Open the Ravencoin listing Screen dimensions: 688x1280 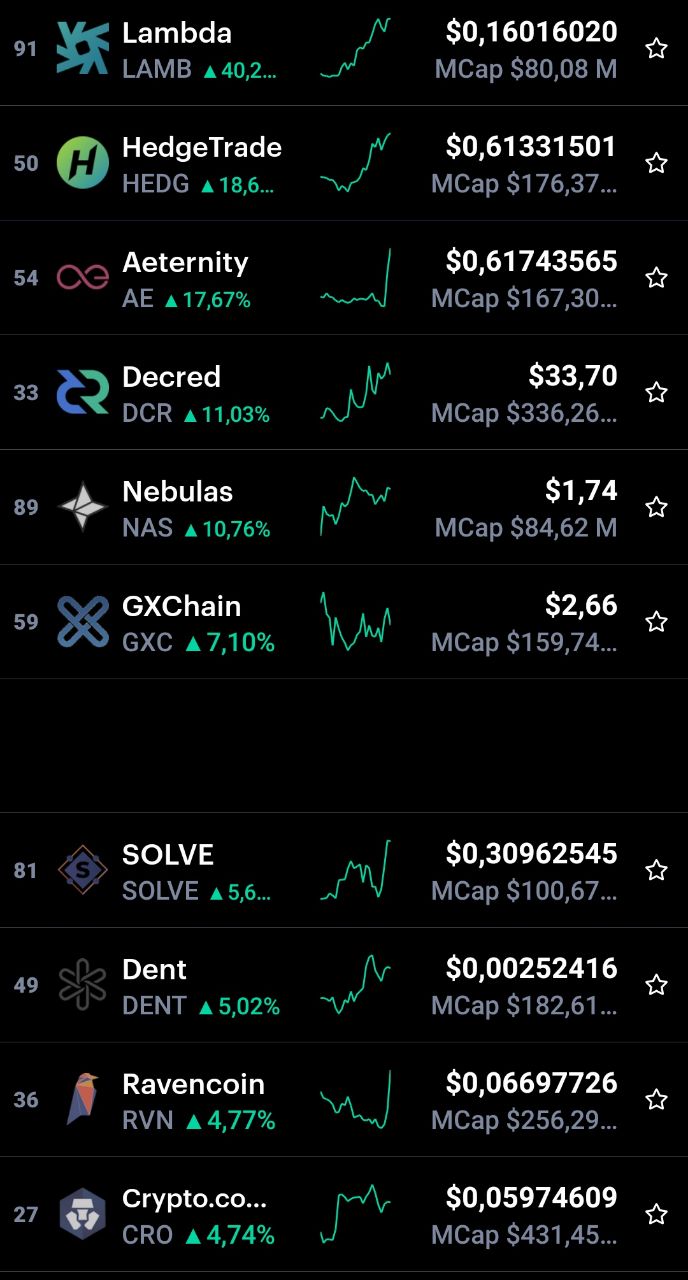pyautogui.click(x=344, y=1100)
